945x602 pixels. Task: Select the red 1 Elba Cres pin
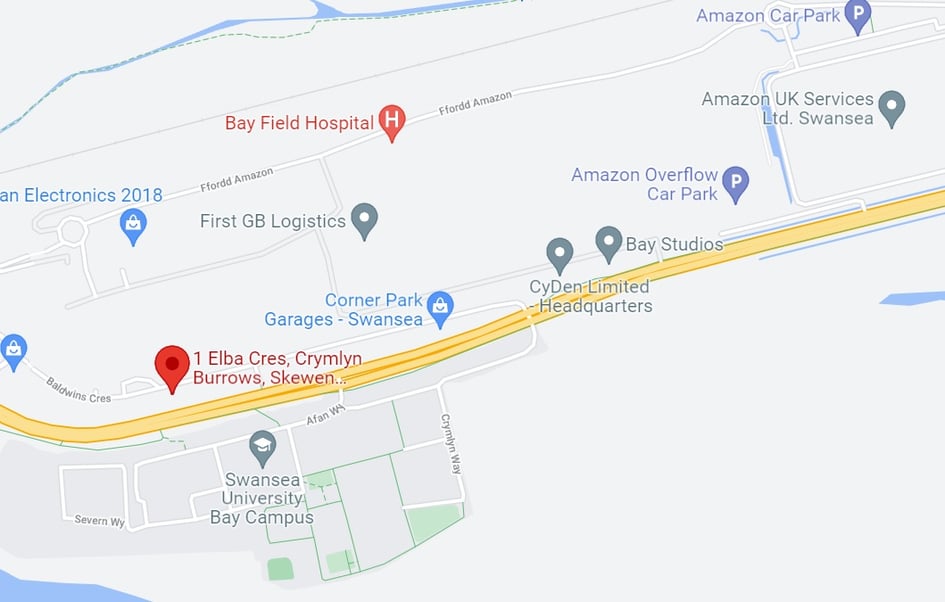pyautogui.click(x=173, y=366)
